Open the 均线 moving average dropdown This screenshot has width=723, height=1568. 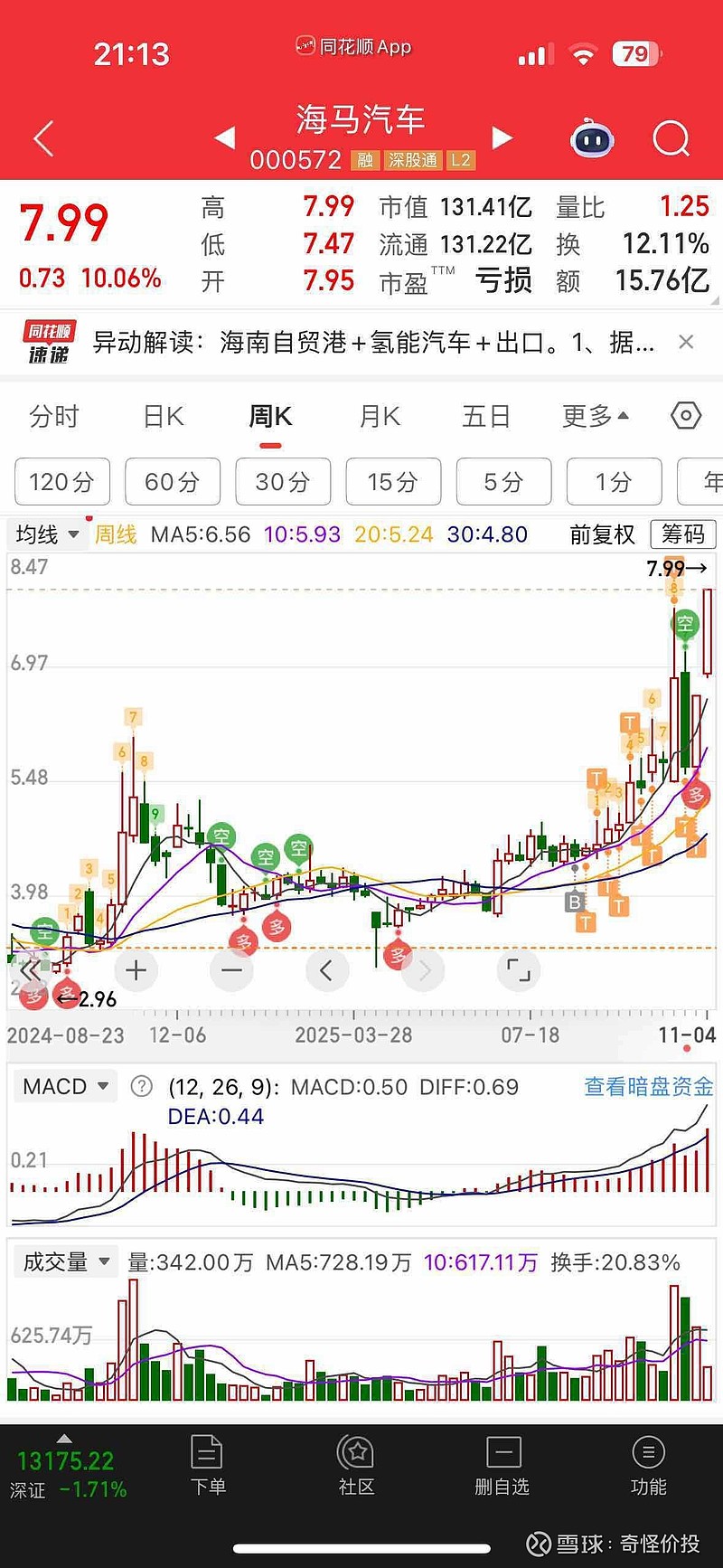[x=47, y=534]
